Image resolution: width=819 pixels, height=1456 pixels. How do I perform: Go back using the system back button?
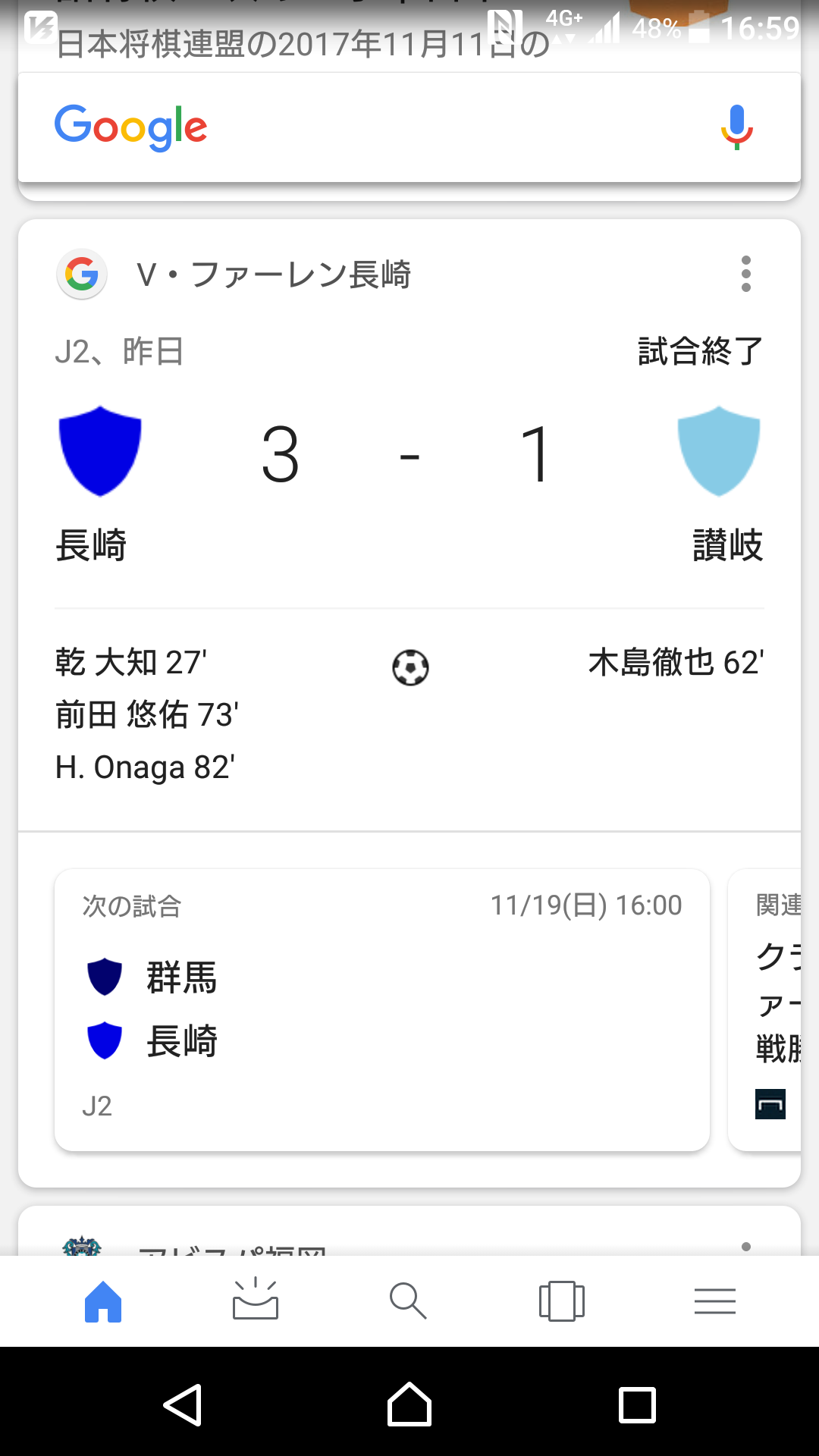click(182, 1404)
